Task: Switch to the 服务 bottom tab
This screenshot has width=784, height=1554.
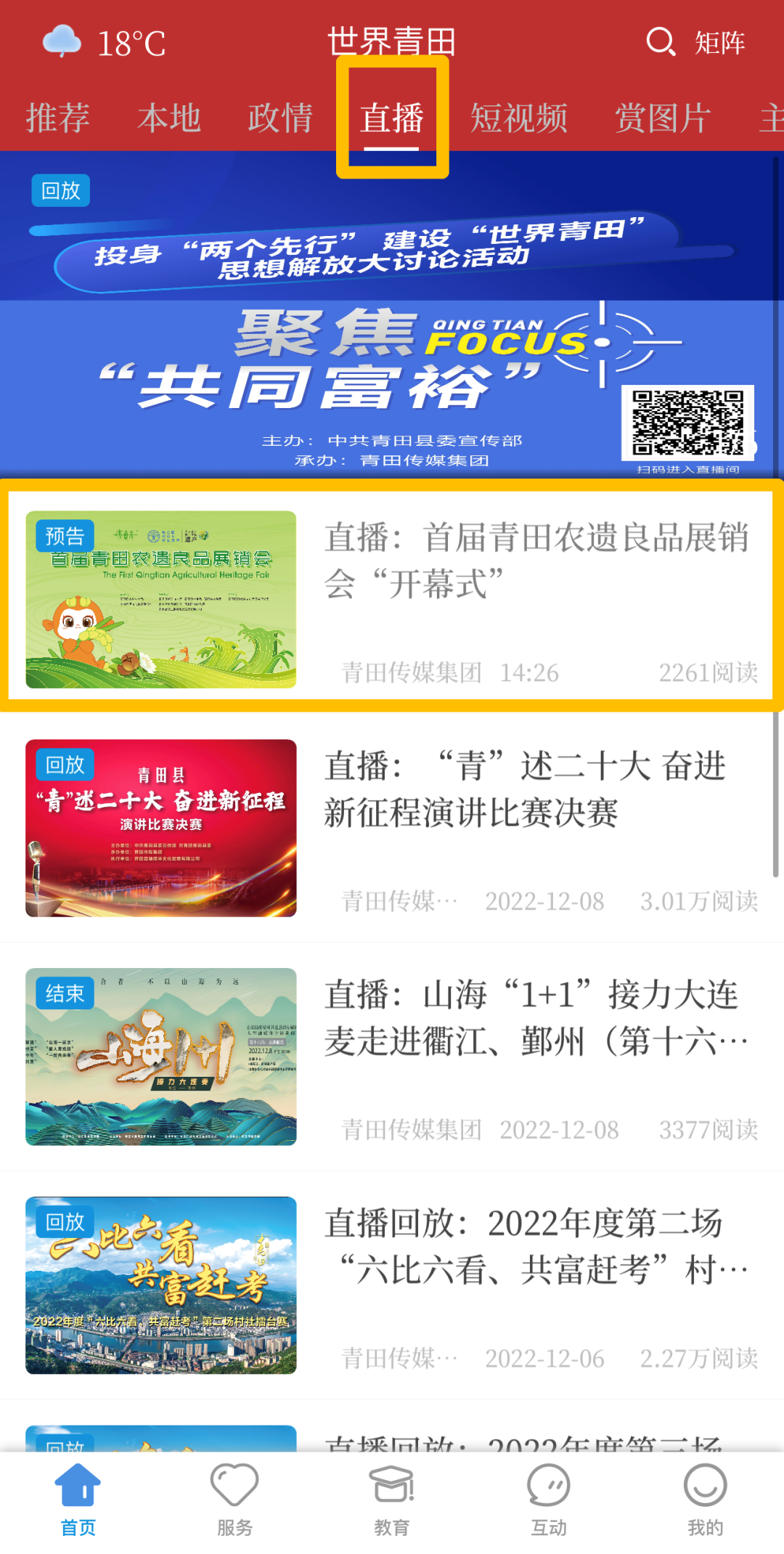Action: (x=234, y=1500)
